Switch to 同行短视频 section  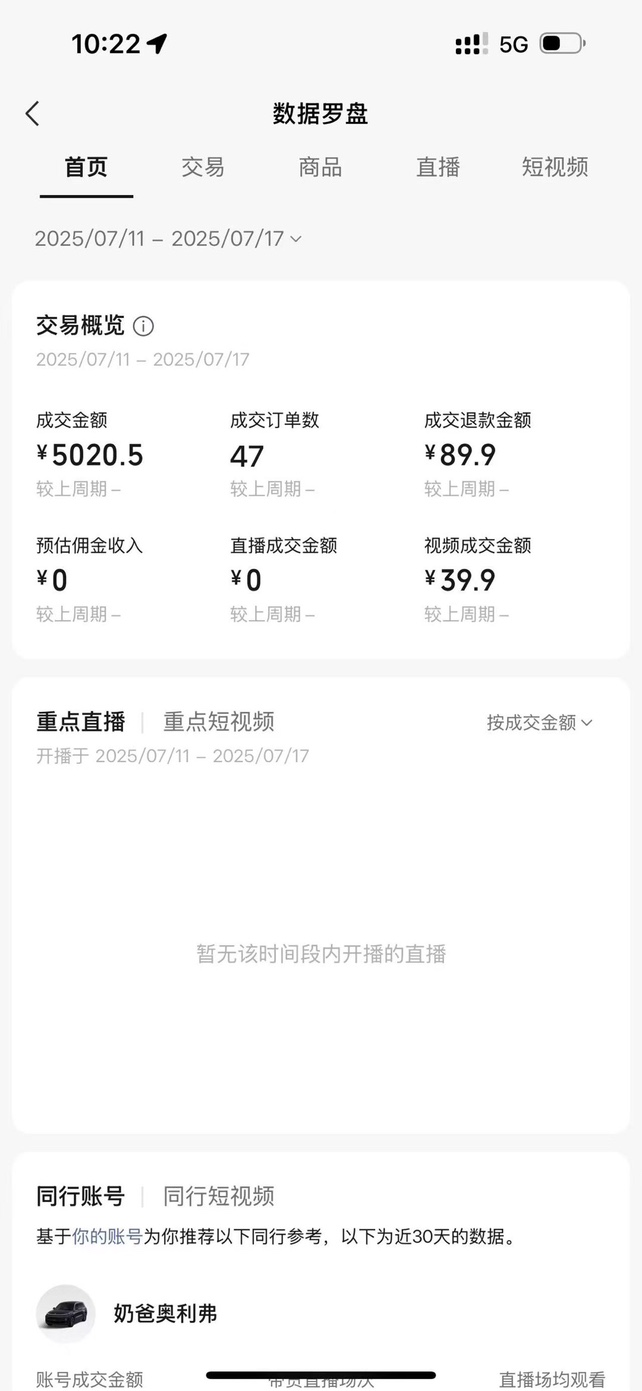pos(219,1196)
